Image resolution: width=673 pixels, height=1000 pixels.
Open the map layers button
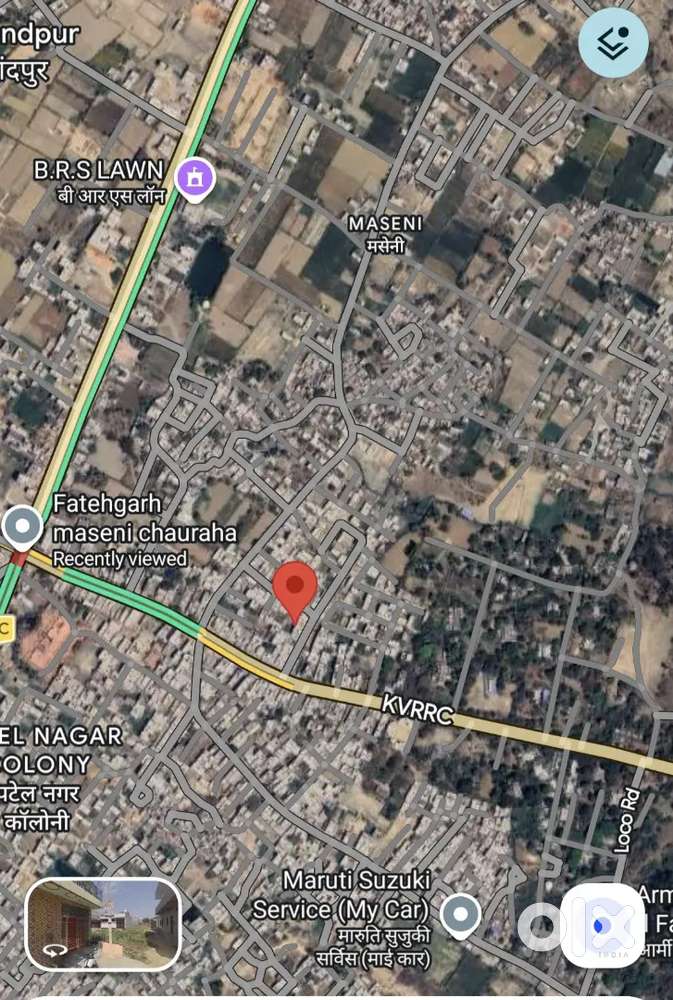point(613,43)
